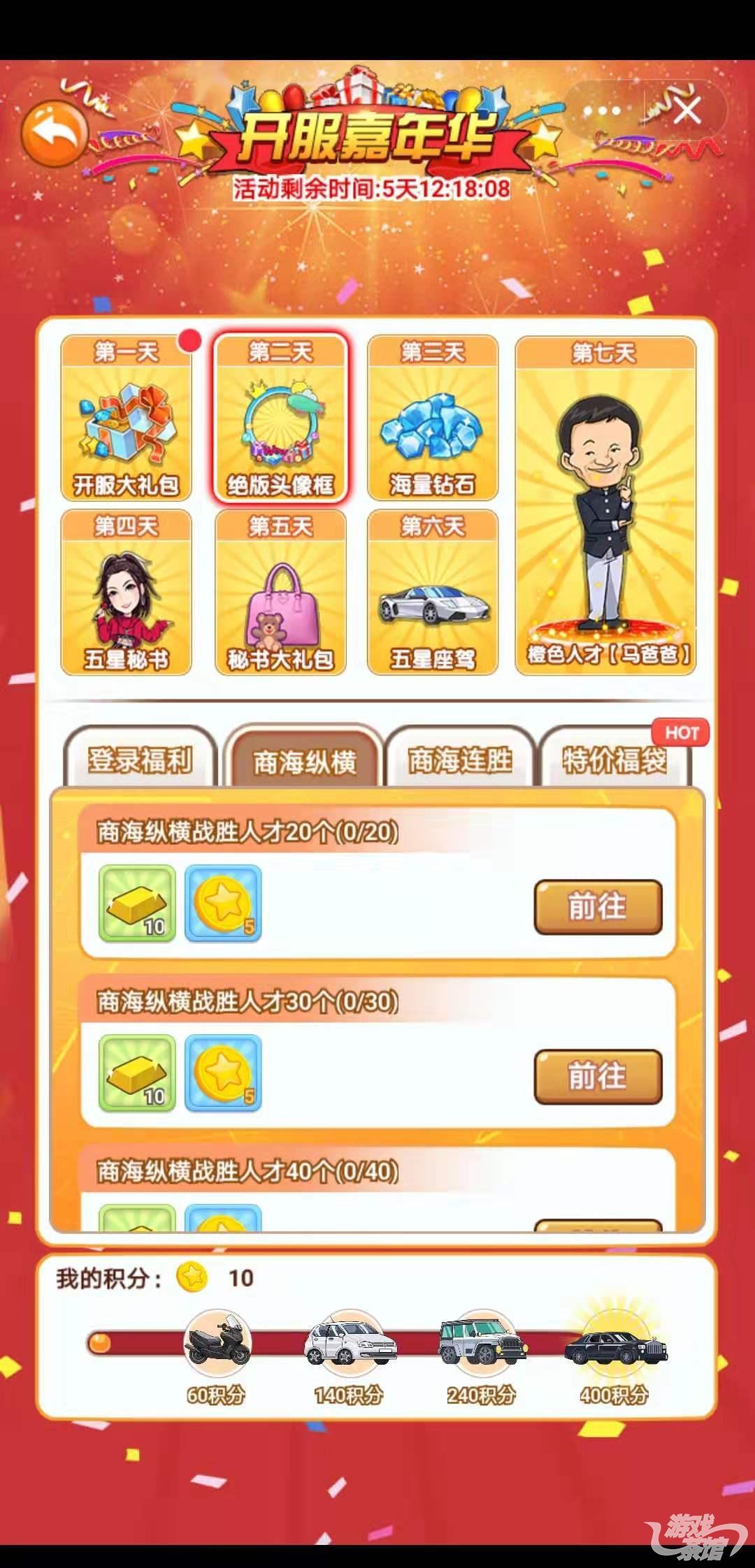Select the 第二天 绝版头像框 card
This screenshot has width=755, height=1568.
[x=280, y=418]
